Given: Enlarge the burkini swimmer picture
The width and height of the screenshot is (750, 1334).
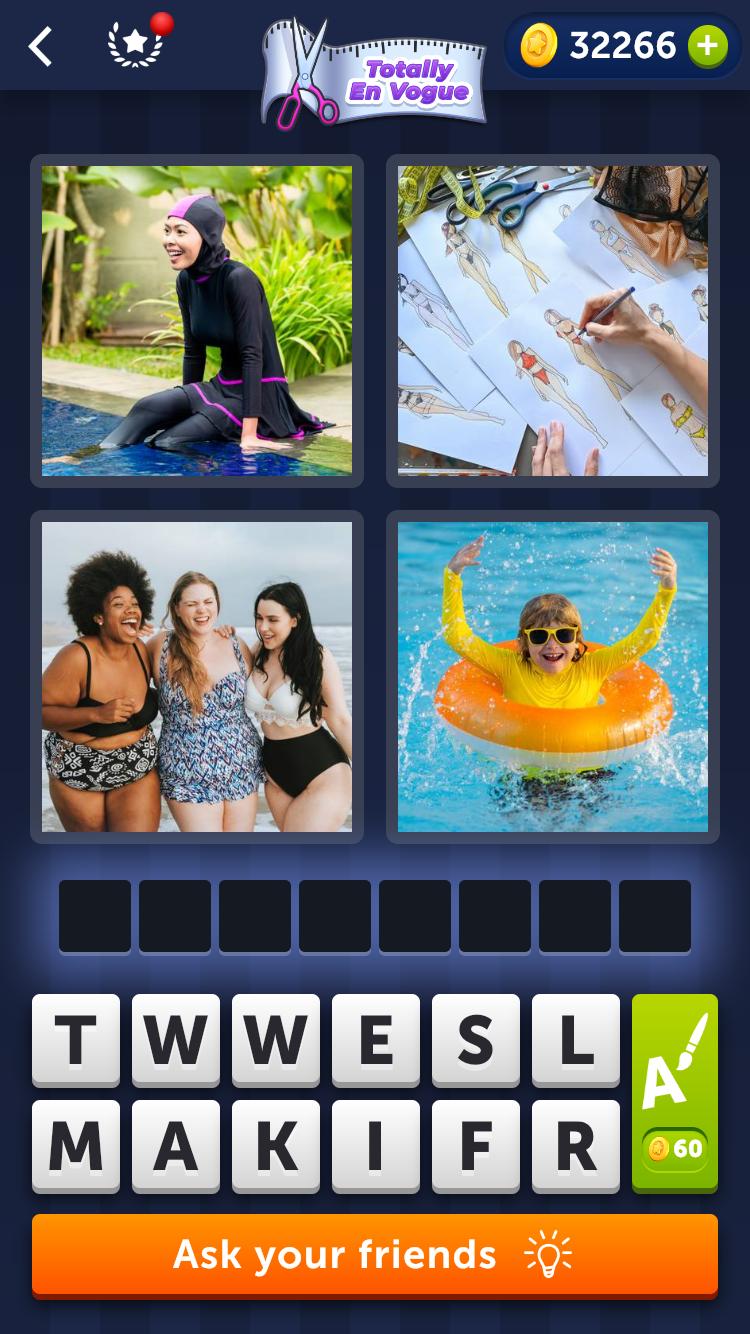Looking at the screenshot, I should pyautogui.click(x=197, y=321).
